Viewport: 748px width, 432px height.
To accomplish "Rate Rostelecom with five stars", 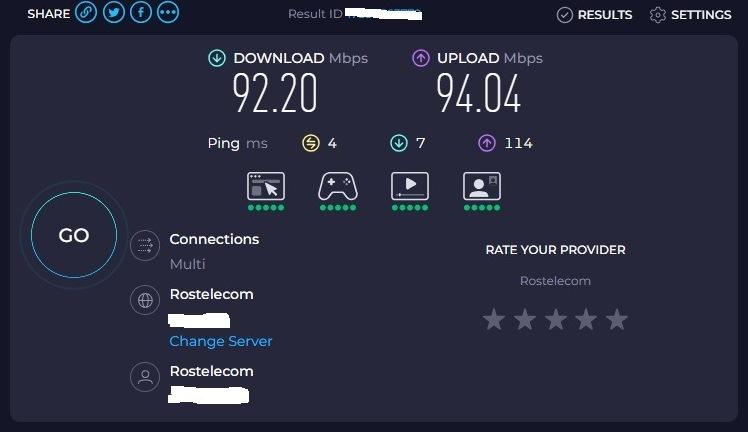I will pos(617,320).
